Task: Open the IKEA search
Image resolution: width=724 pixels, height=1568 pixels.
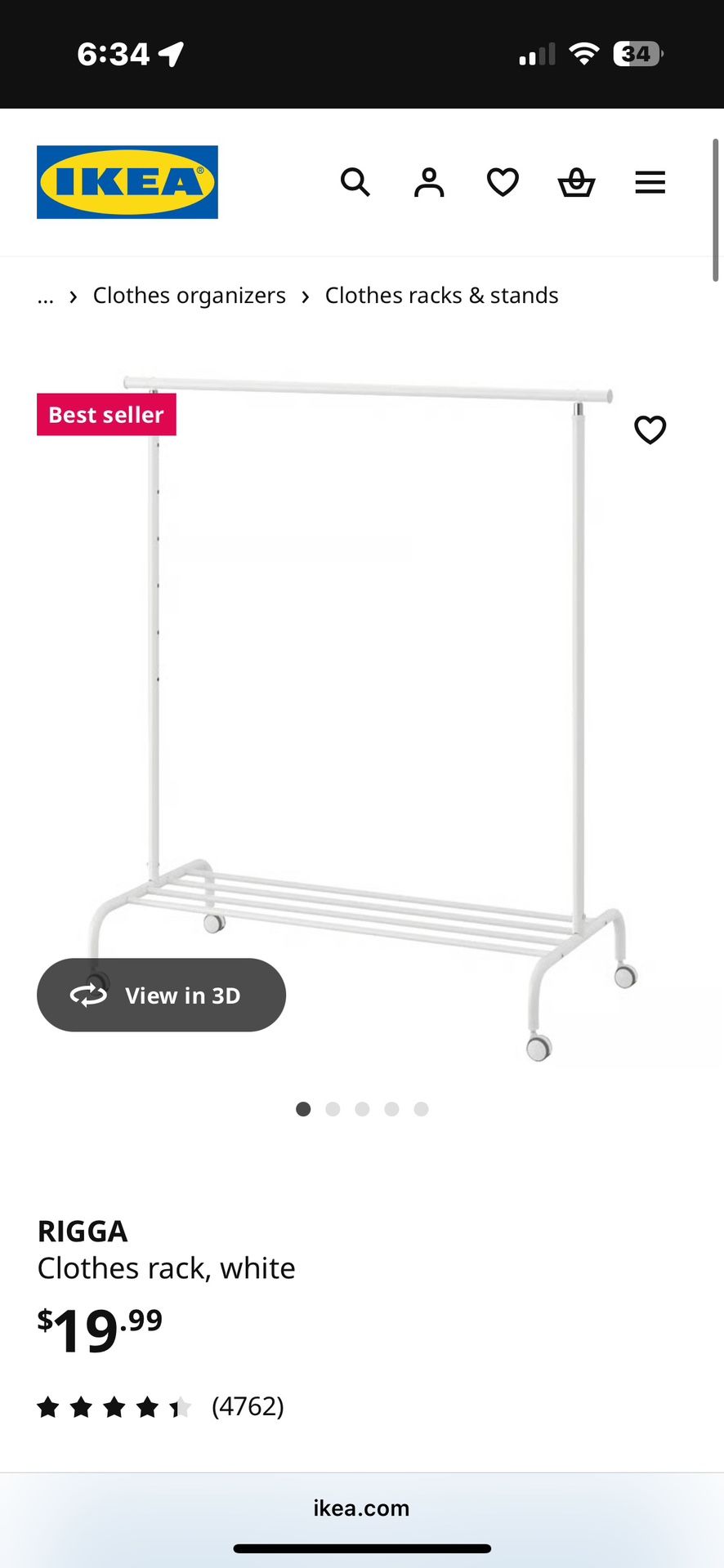Action: tap(355, 182)
